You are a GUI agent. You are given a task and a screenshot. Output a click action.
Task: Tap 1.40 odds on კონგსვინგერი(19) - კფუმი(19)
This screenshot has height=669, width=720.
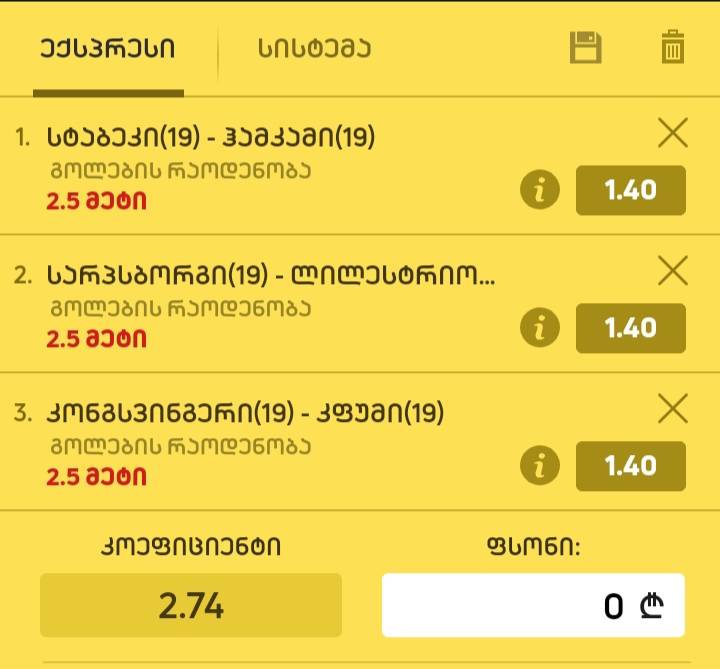630,466
